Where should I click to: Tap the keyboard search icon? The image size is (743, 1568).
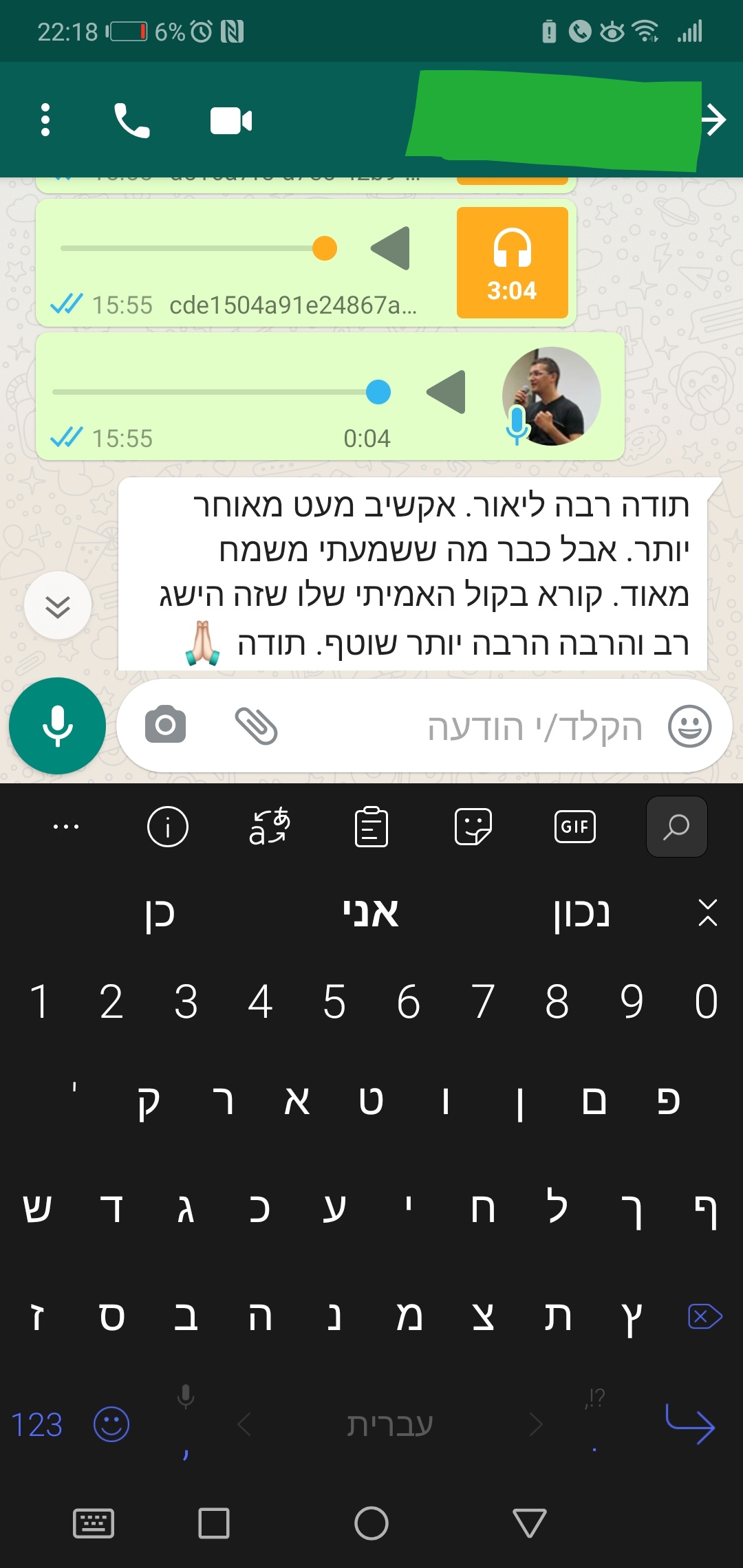(677, 827)
